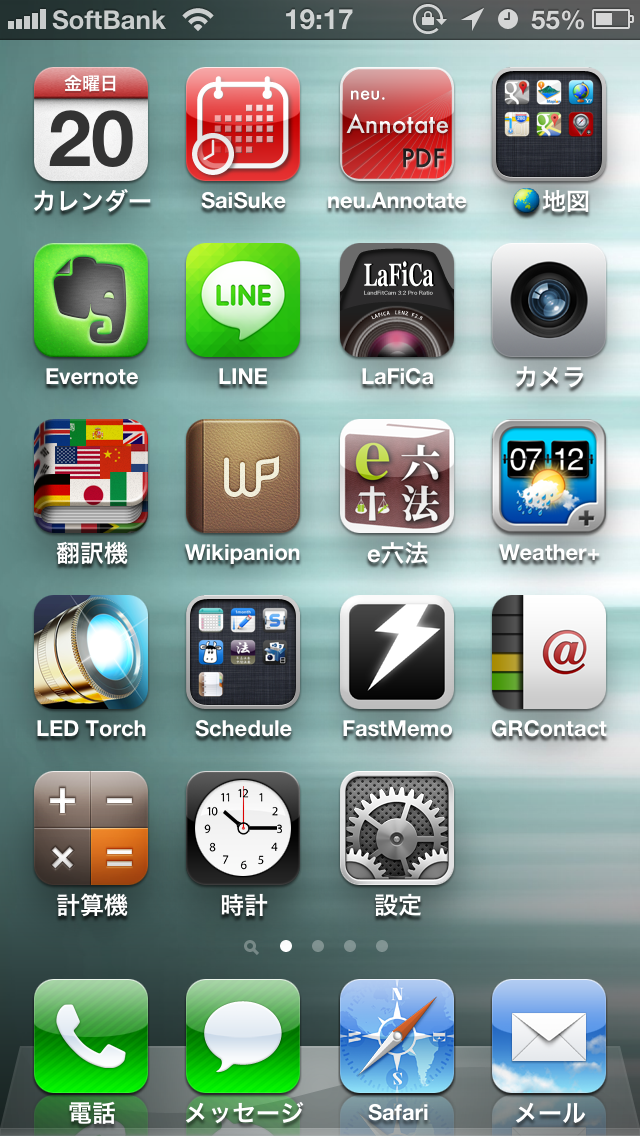The height and width of the screenshot is (1136, 640).
Task: Open the 計算機 calculator
Action: (91, 828)
